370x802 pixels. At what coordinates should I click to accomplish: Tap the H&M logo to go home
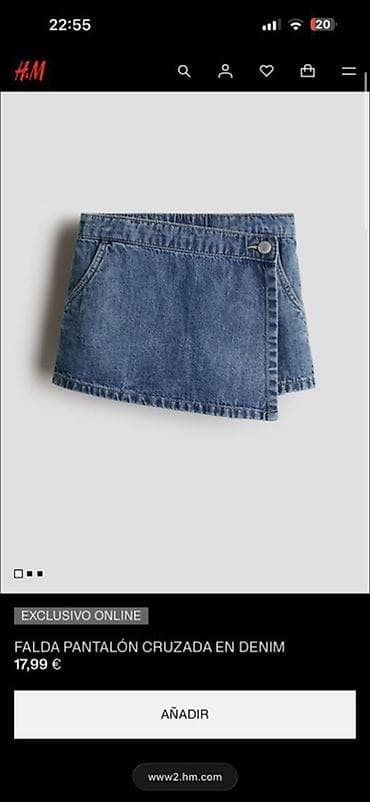30,71
